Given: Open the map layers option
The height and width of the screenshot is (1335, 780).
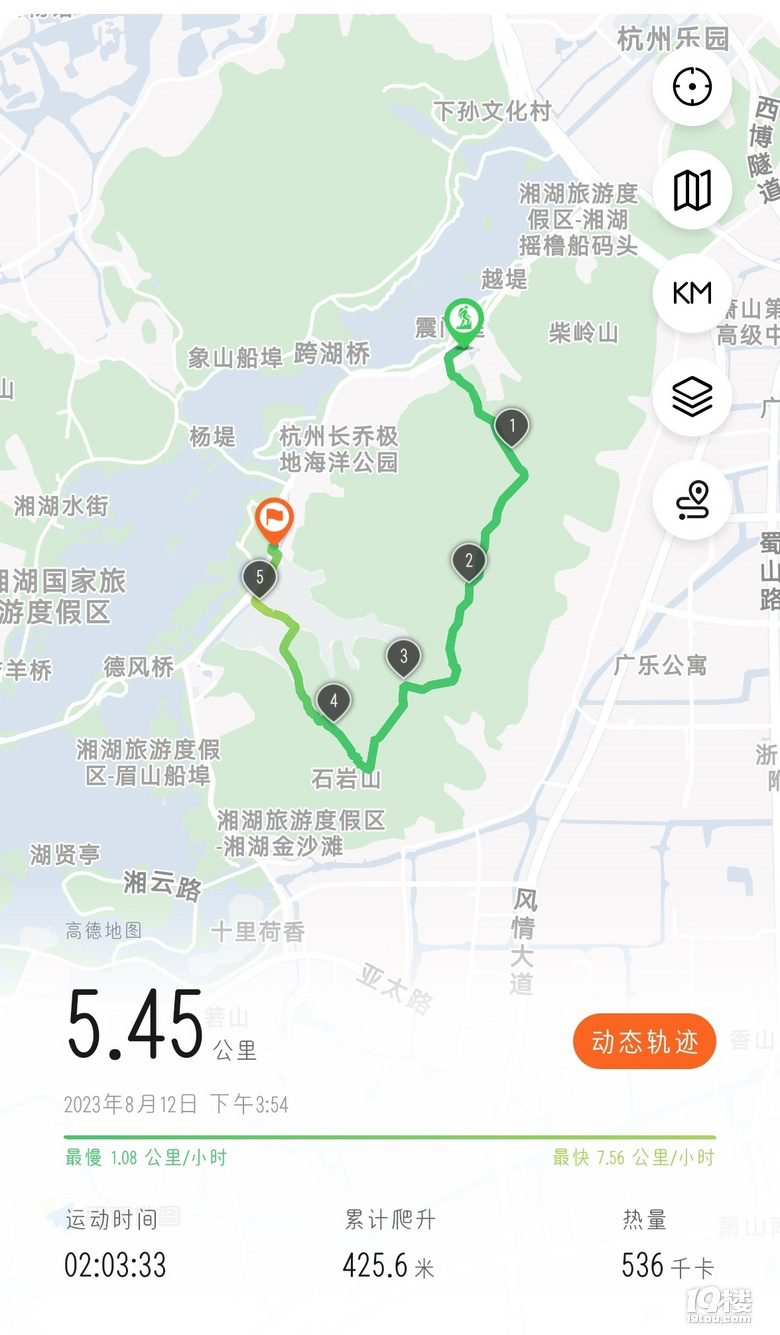Looking at the screenshot, I should point(692,397).
